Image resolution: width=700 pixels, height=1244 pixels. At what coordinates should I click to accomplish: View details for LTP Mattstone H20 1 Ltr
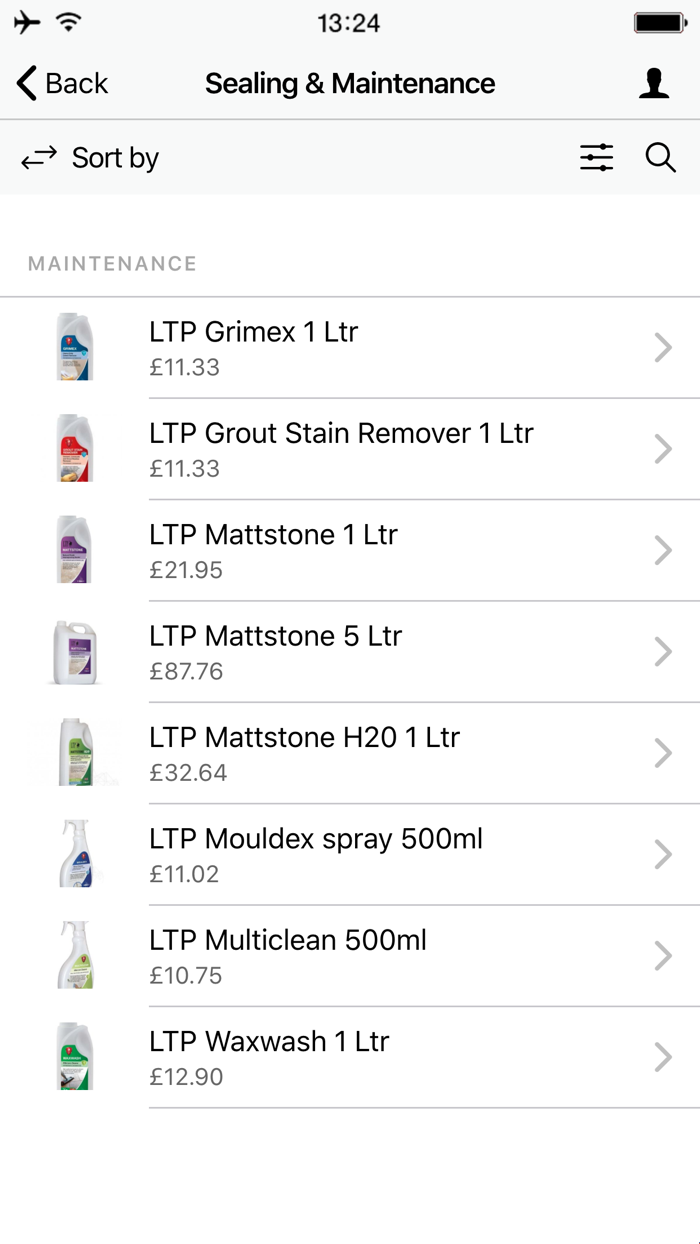tap(350, 753)
